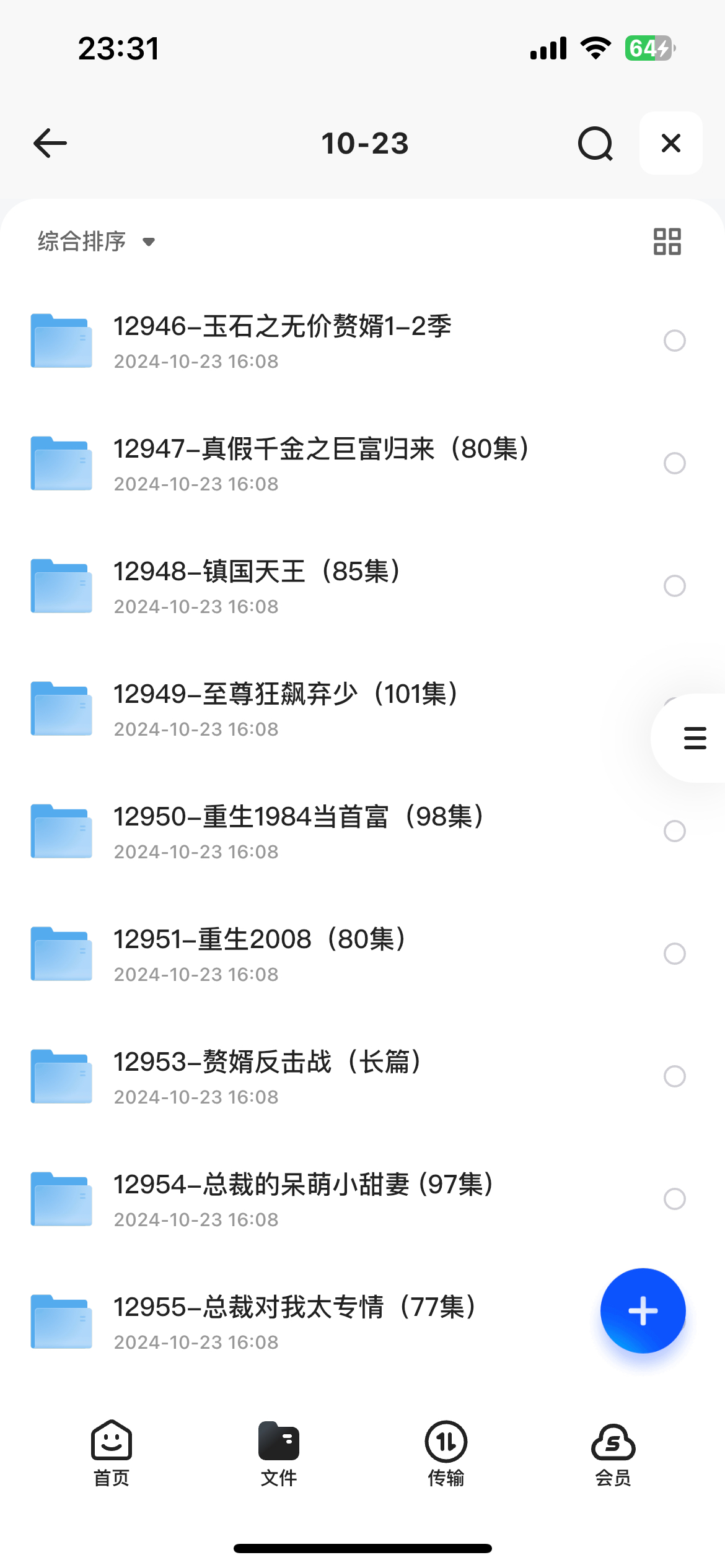Select the 文件 tab
The image size is (725, 1568).
point(279,1453)
